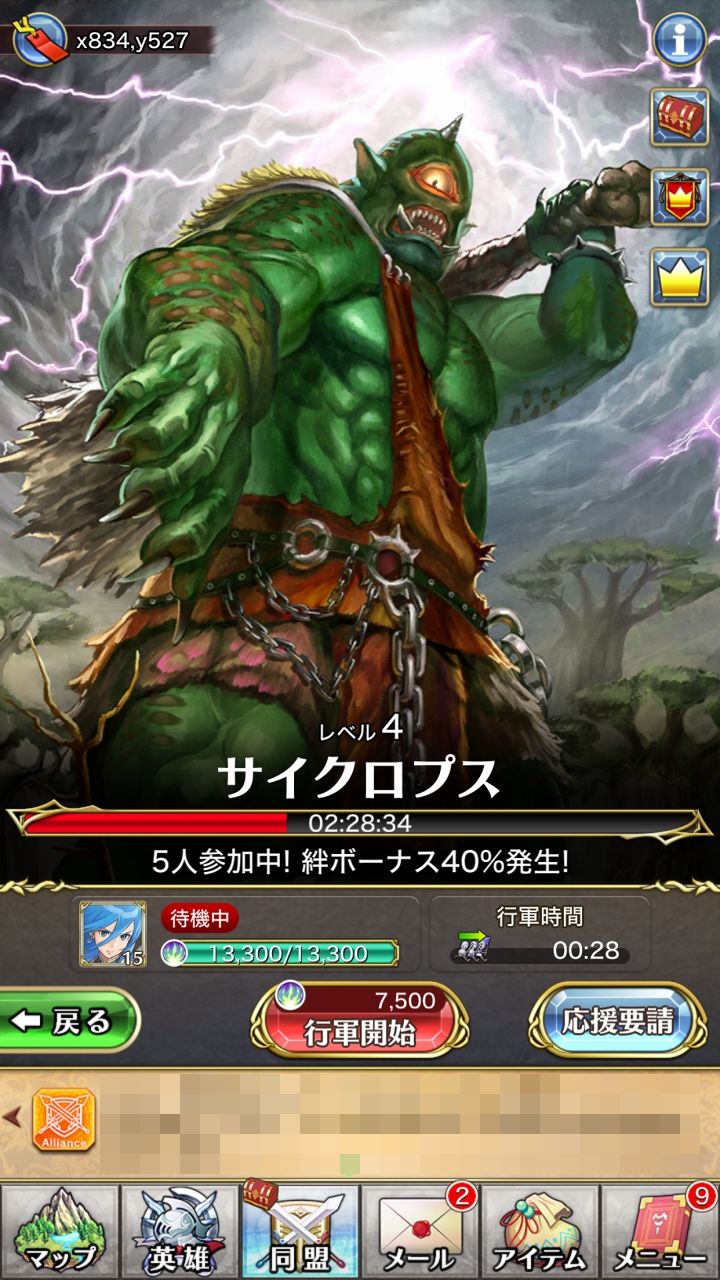The image size is (720, 1280).
Task: Request reinforcements with 応援要請
Action: pyautogui.click(x=617, y=1021)
